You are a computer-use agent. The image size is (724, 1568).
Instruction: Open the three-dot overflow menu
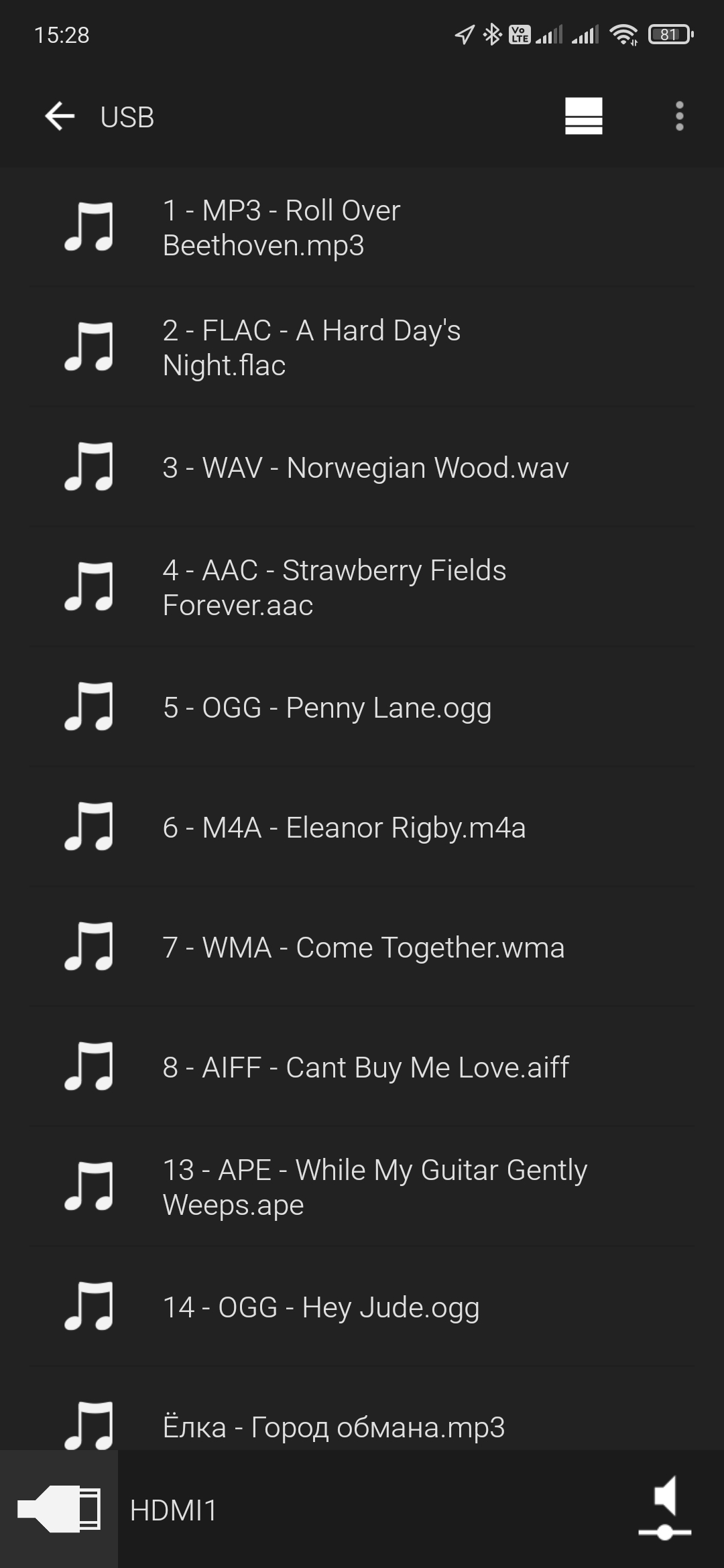pos(679,117)
